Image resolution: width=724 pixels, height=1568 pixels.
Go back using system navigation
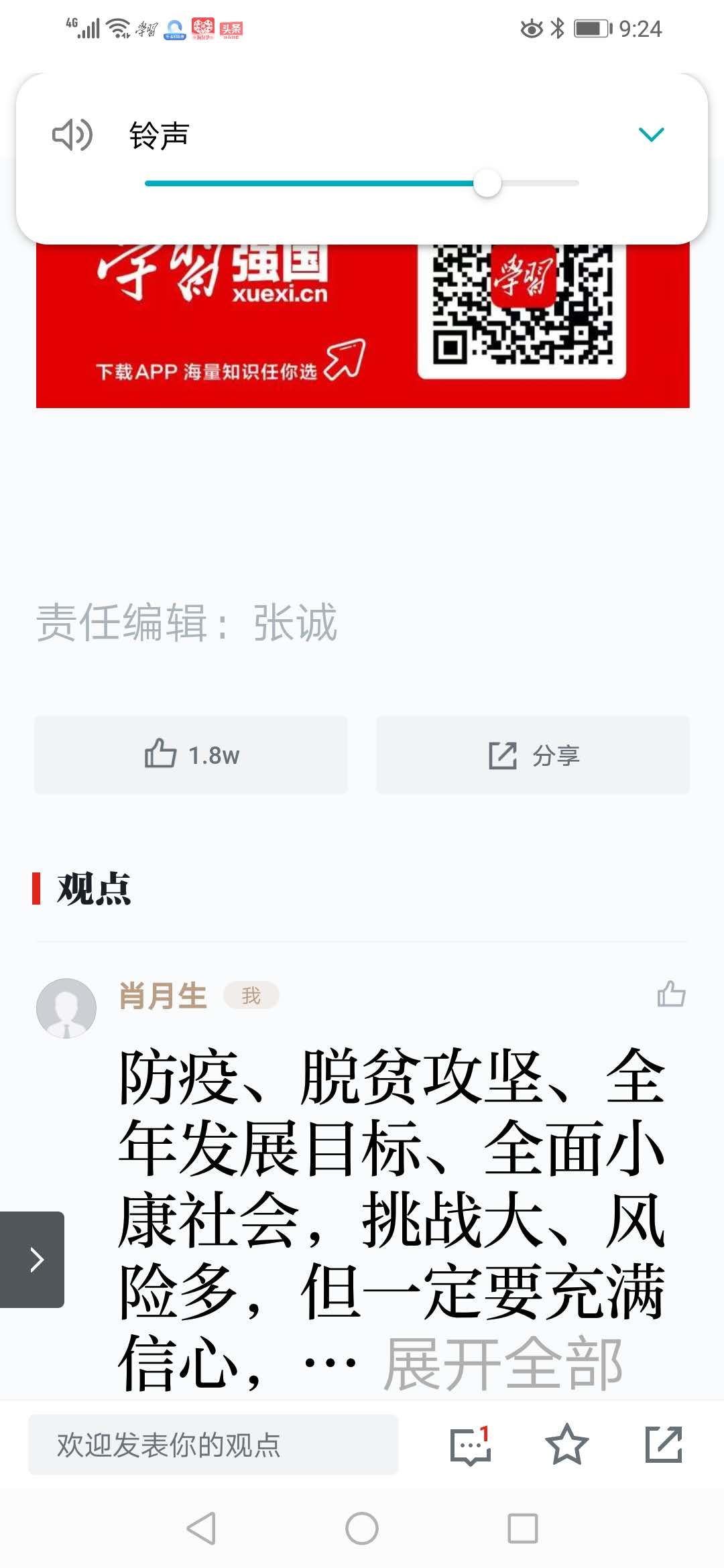[200, 1528]
